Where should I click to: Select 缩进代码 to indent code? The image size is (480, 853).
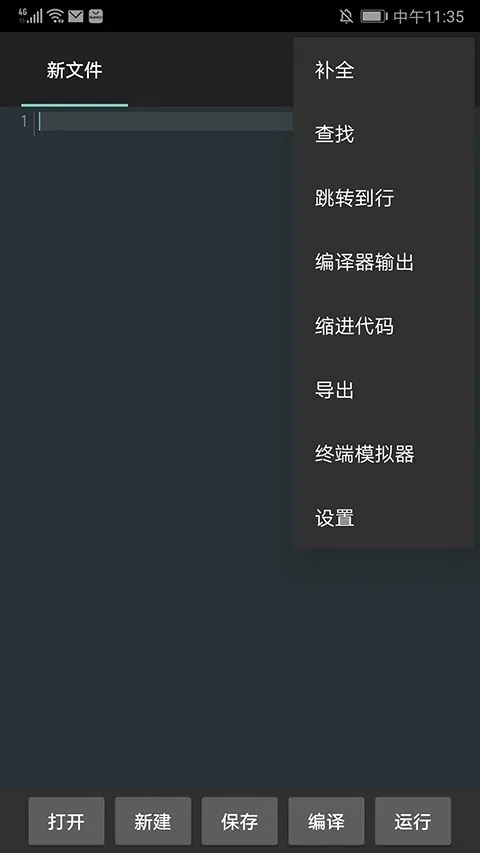[x=384, y=326]
